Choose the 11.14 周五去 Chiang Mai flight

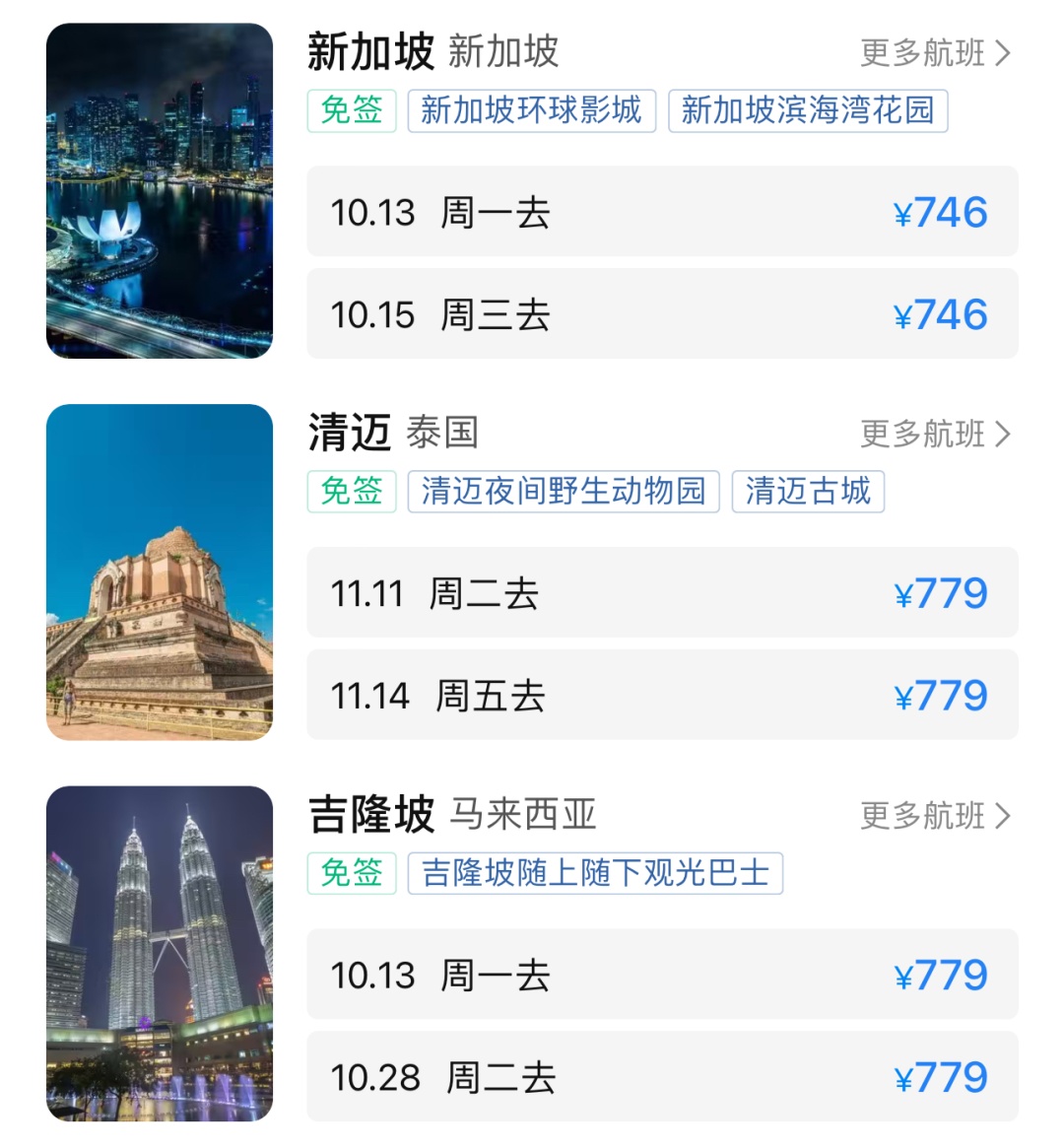point(662,696)
